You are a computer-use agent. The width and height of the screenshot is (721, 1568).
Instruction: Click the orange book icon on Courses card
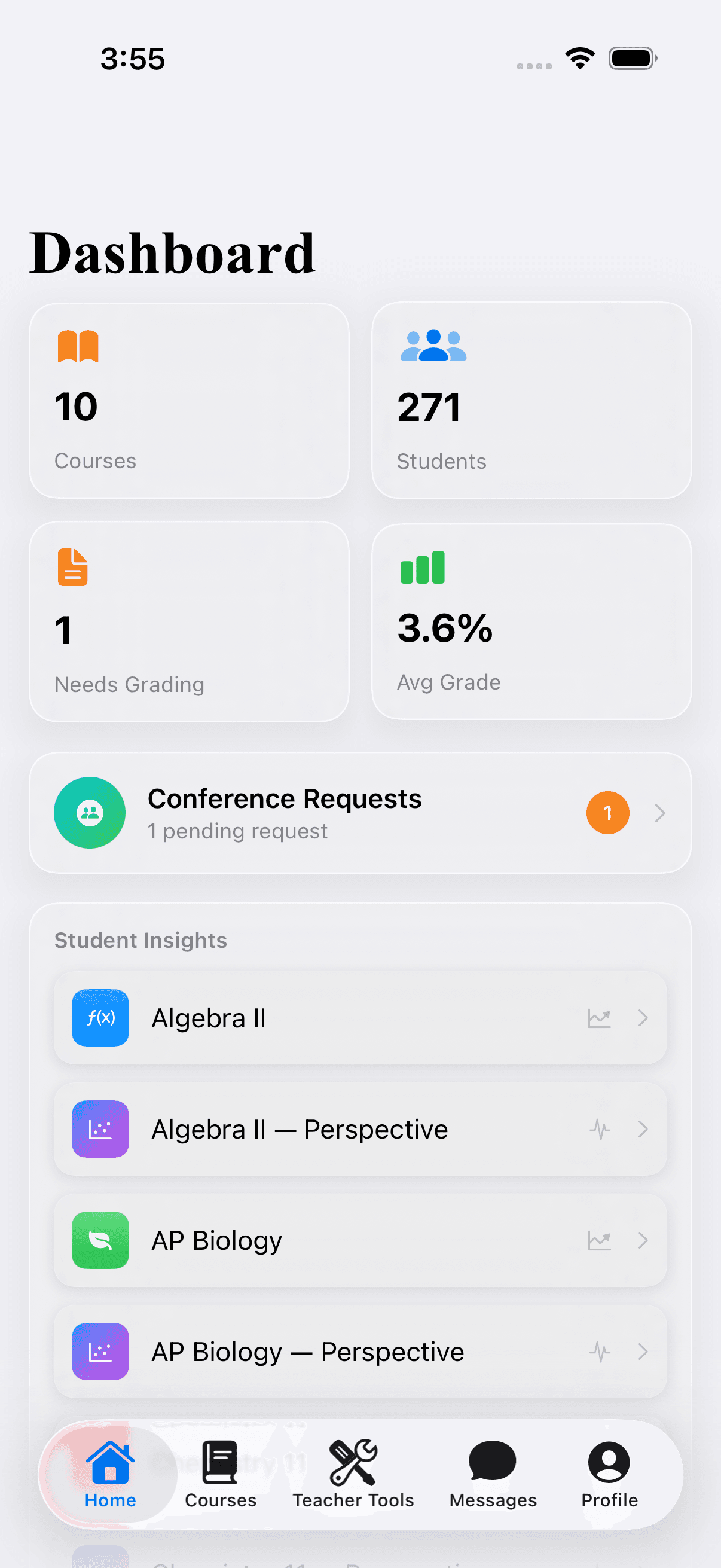click(77, 346)
